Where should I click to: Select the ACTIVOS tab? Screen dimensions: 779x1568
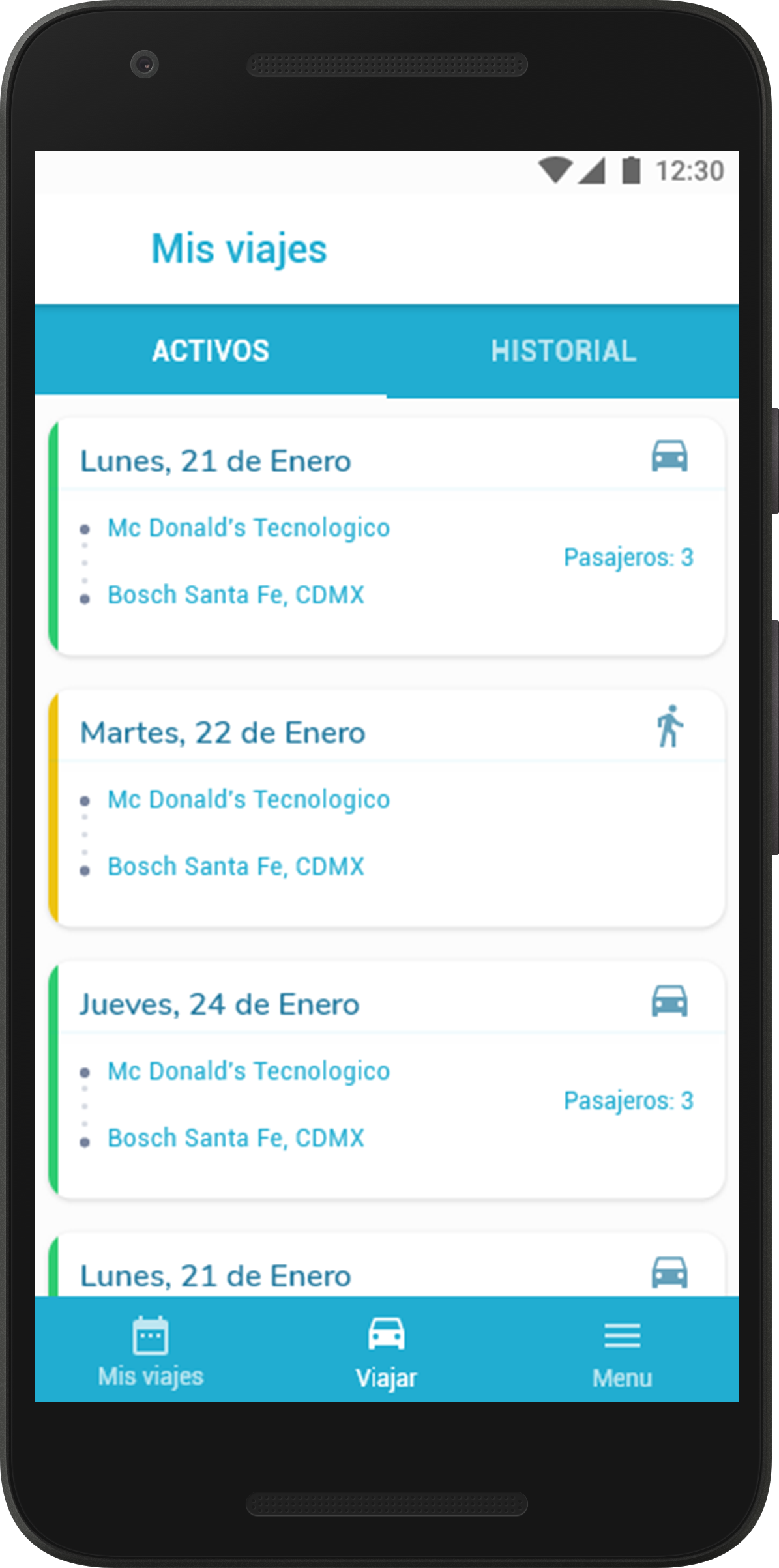pos(211,351)
